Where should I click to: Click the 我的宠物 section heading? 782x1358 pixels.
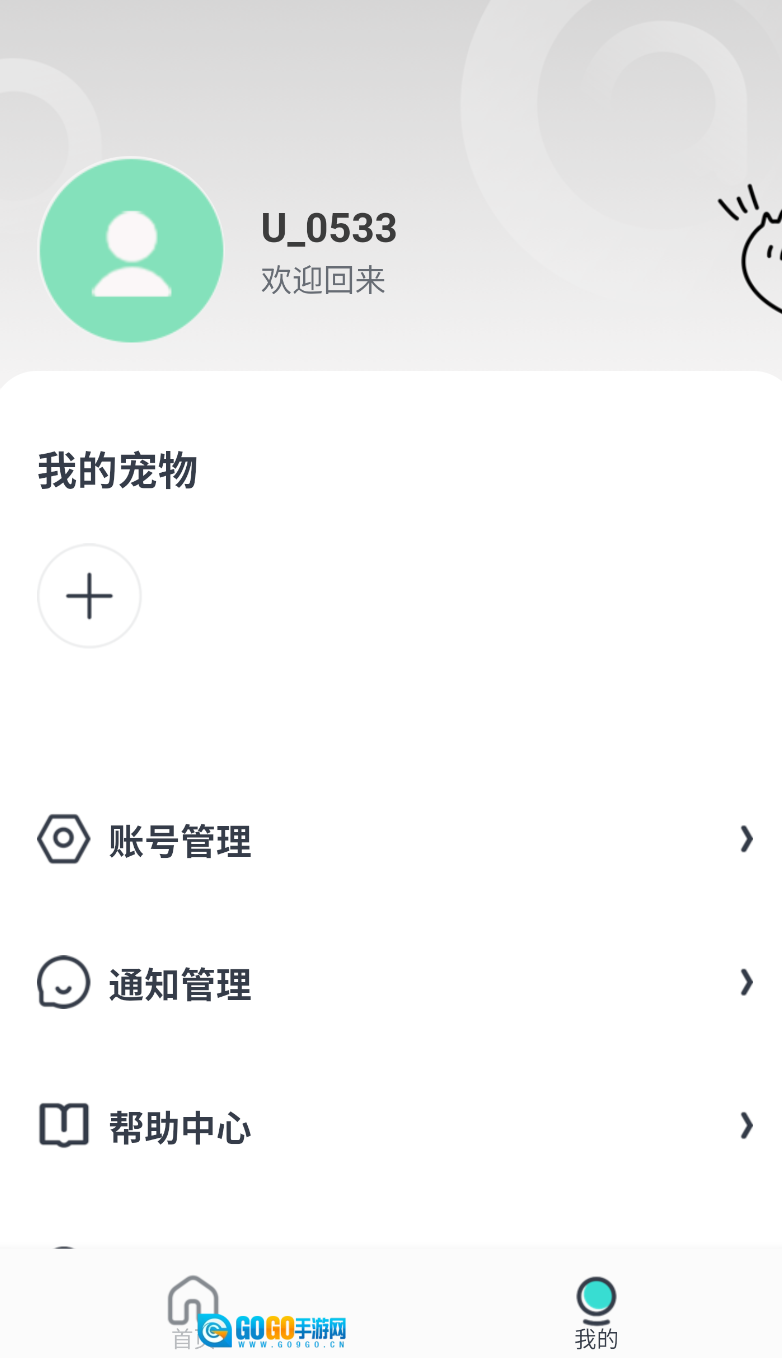117,470
